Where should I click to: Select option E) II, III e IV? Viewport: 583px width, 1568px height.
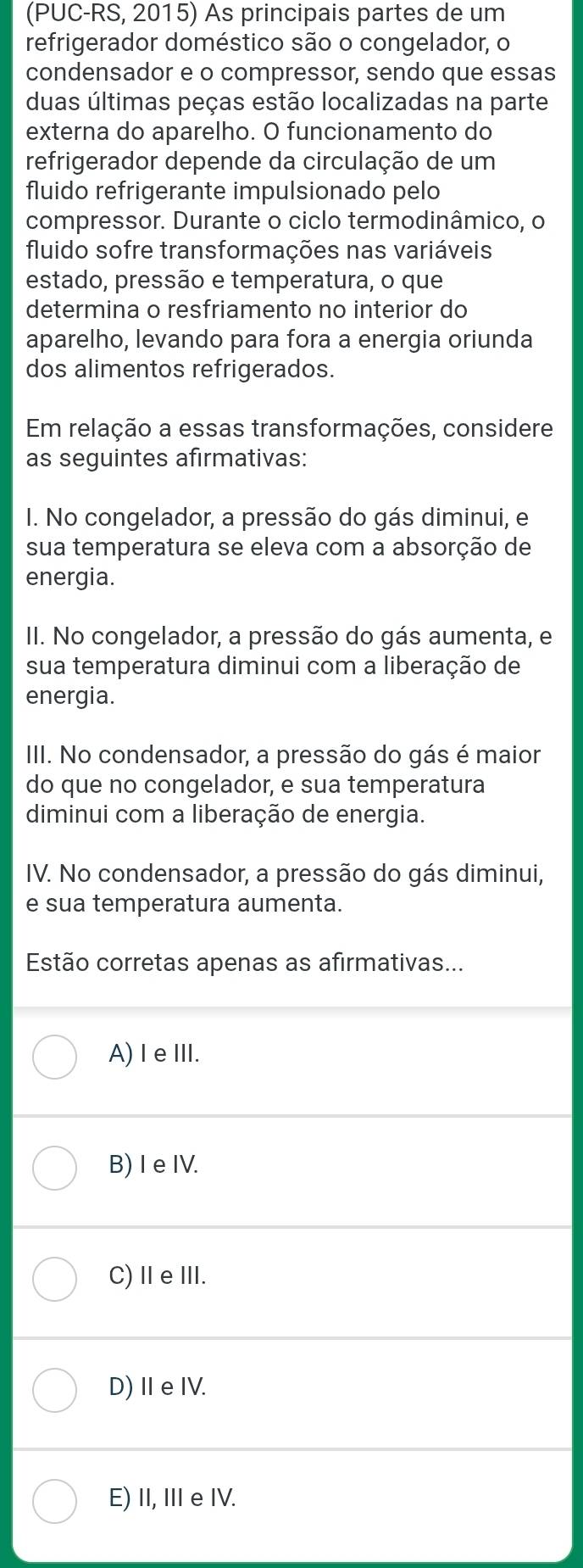pyautogui.click(x=55, y=1501)
